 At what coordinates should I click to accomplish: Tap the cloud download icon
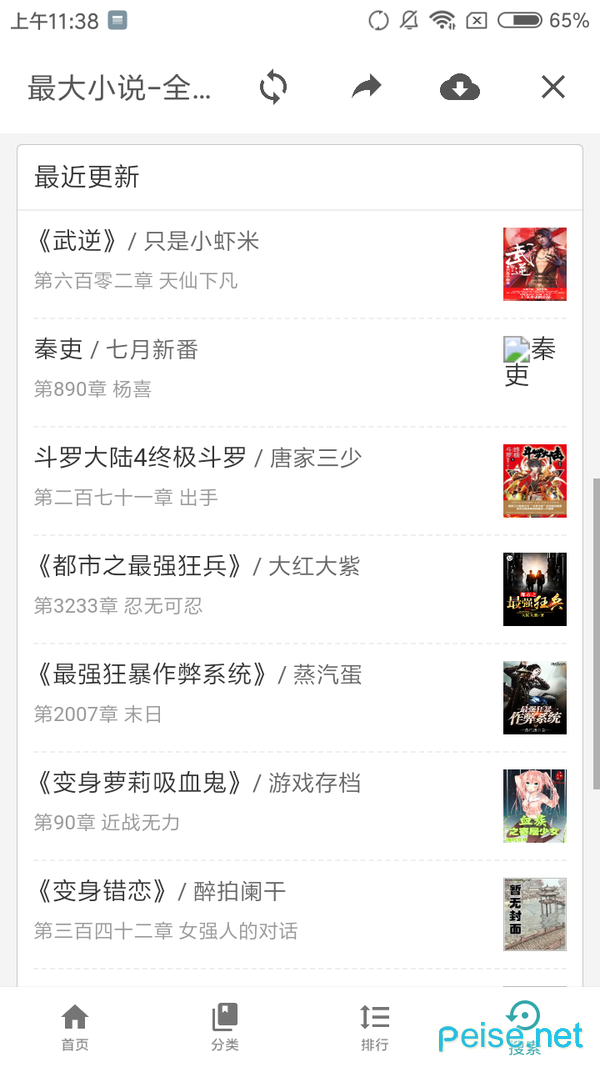[x=459, y=88]
